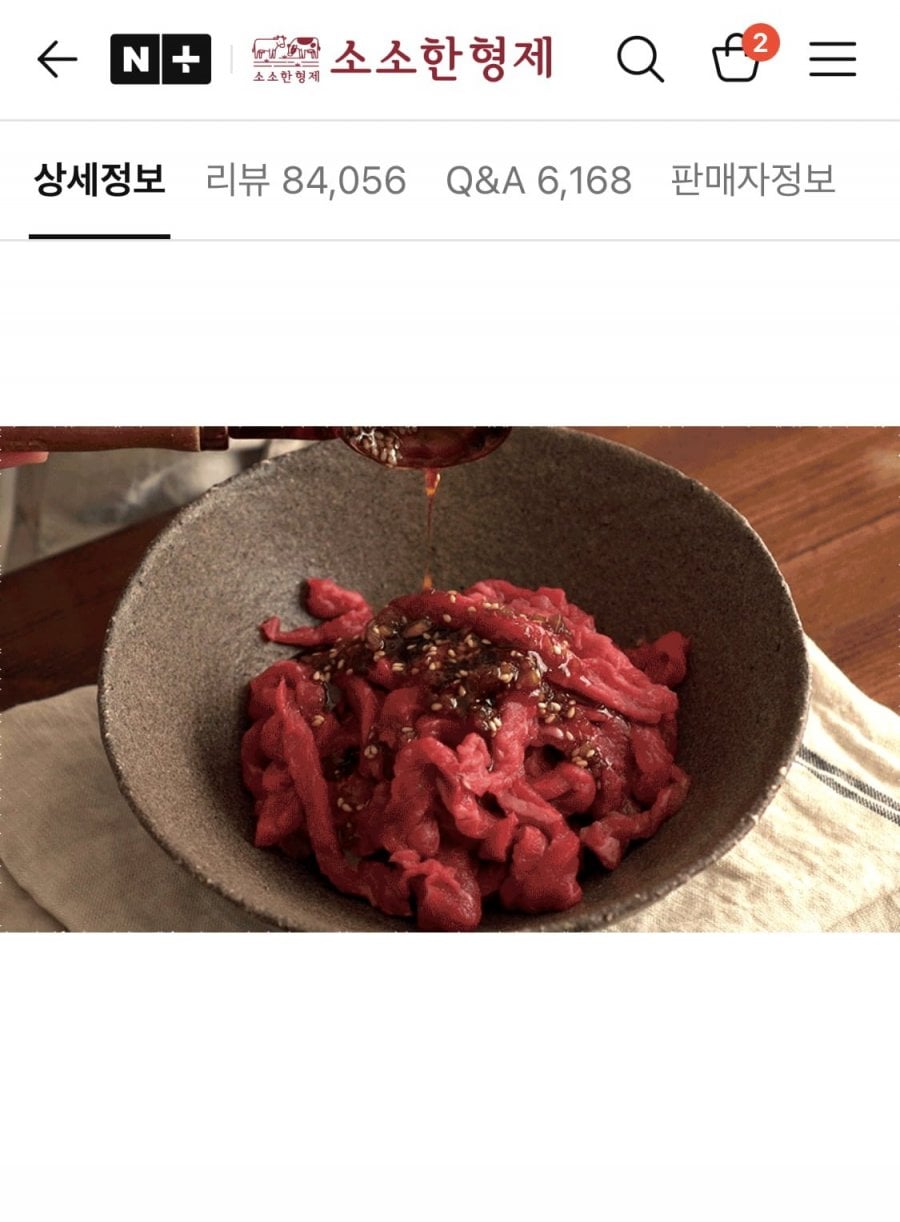Switch to the 리뷰 84,056 tab
The width and height of the screenshot is (900, 1222).
tap(305, 181)
